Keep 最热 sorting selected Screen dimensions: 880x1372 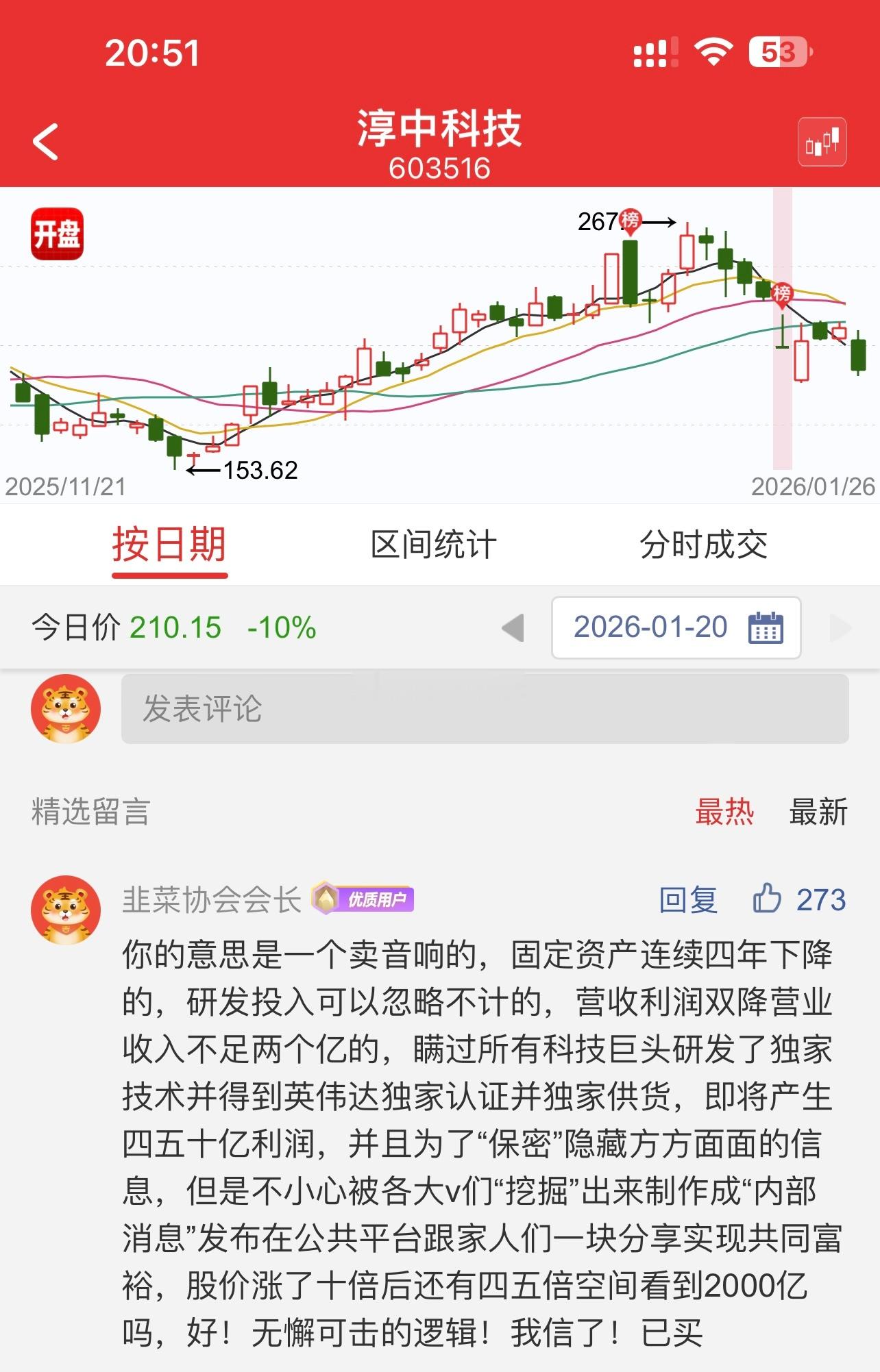[x=726, y=814]
